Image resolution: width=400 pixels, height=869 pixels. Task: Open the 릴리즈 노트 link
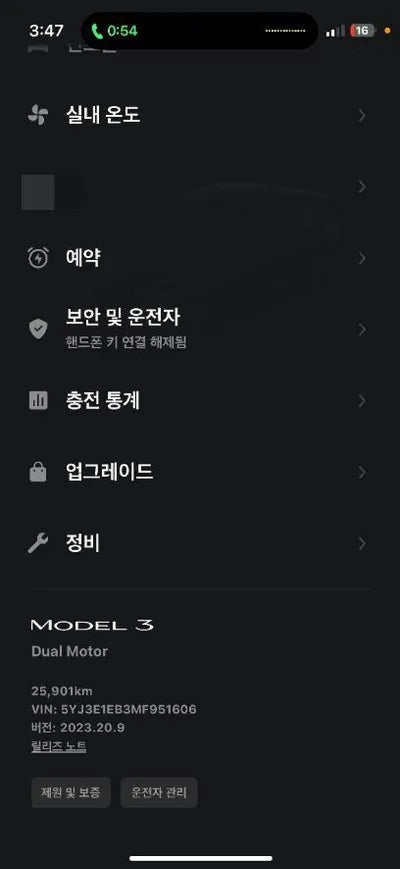(59, 747)
